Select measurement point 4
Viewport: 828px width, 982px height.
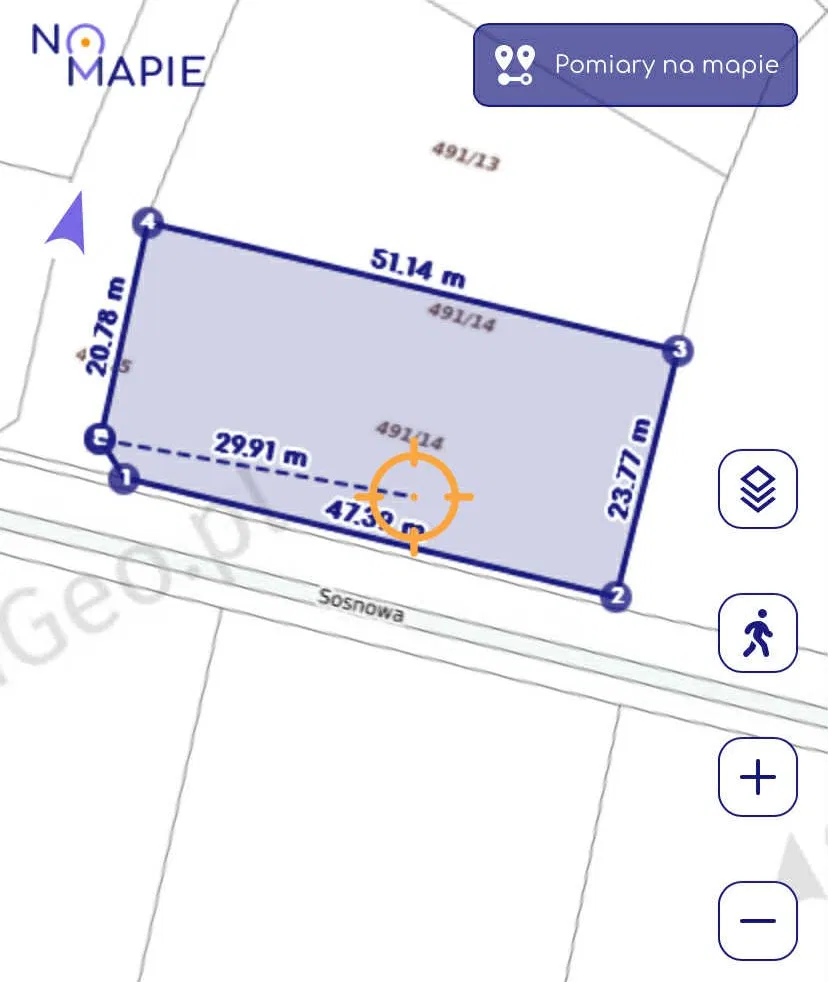(148, 222)
